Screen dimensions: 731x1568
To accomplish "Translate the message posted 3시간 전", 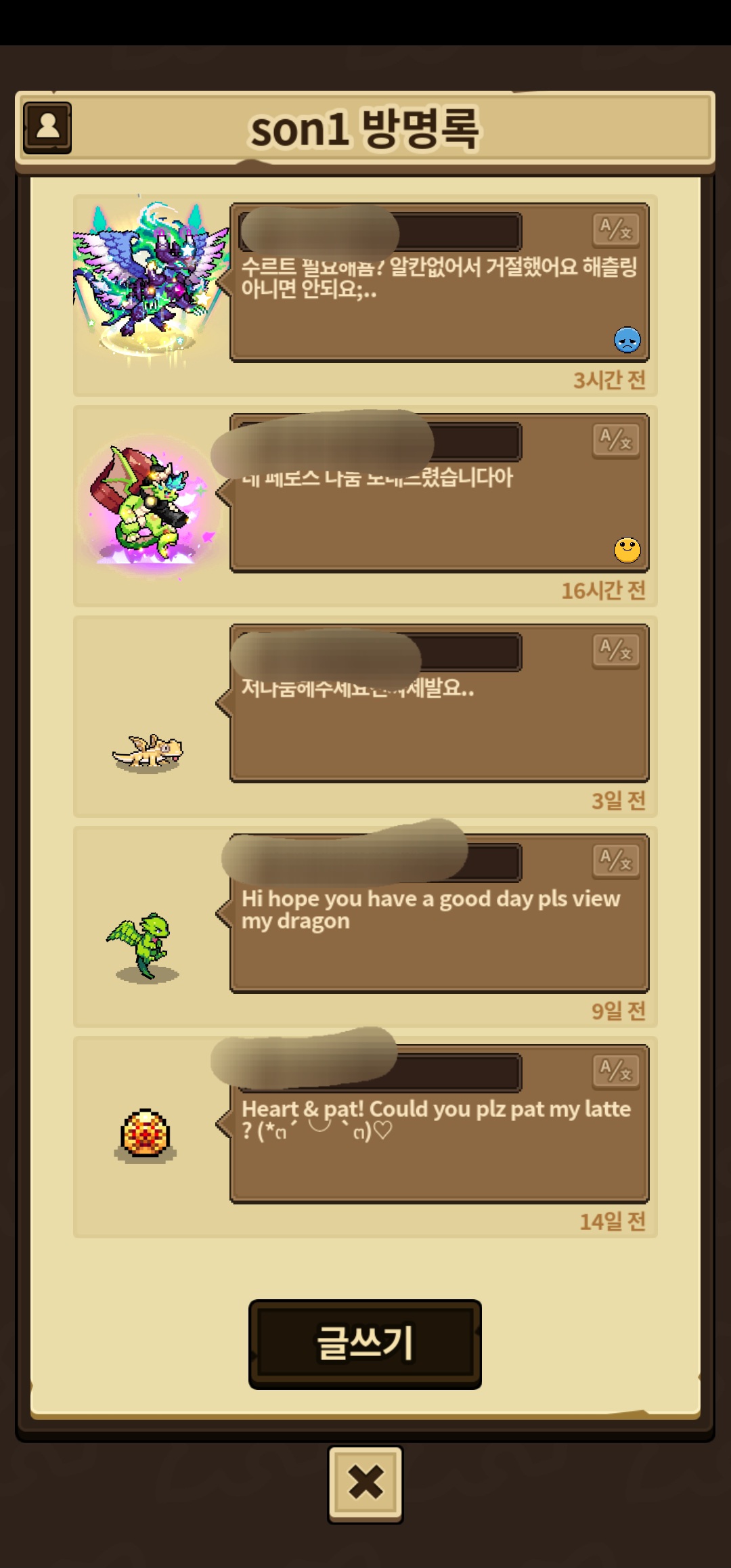I will pos(616,230).
